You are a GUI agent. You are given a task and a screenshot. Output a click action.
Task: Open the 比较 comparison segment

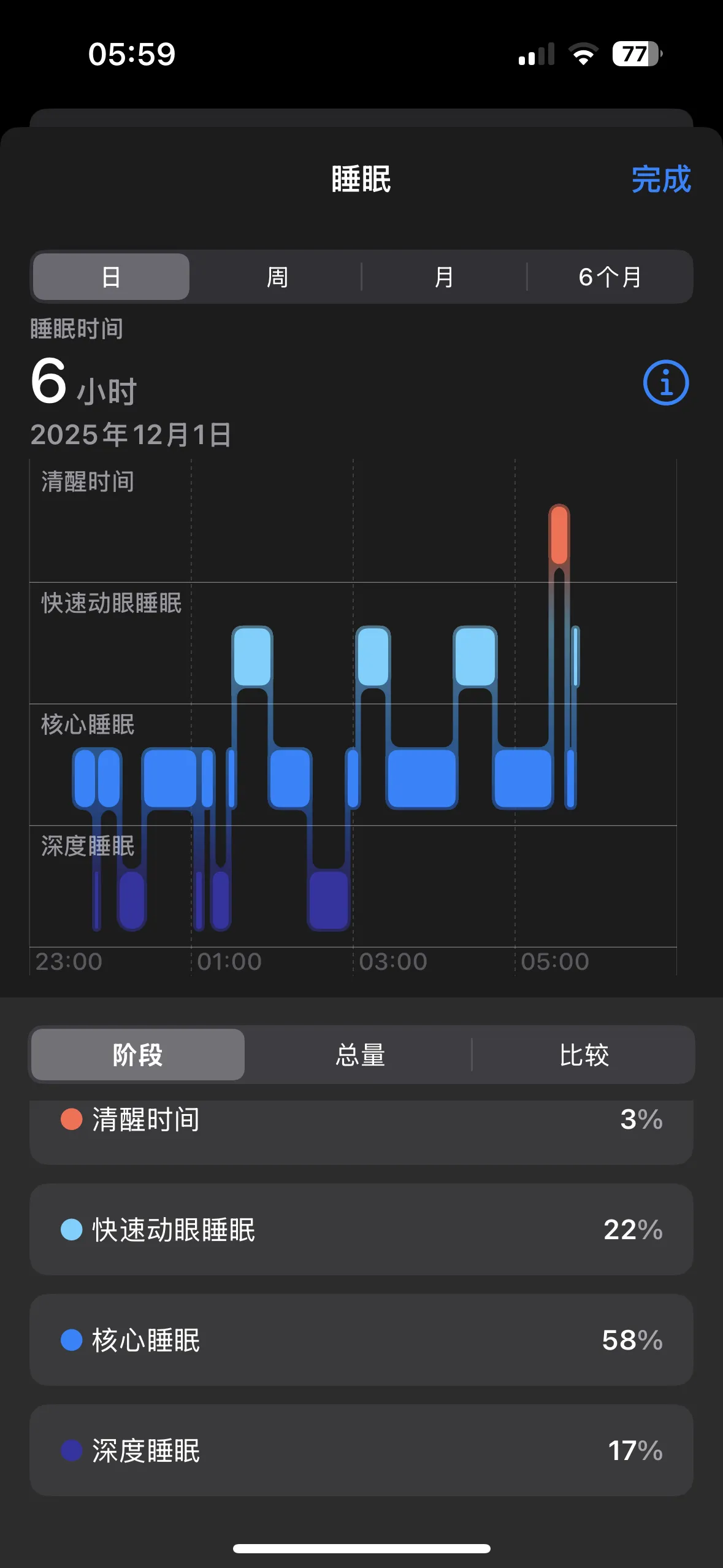click(x=583, y=1055)
